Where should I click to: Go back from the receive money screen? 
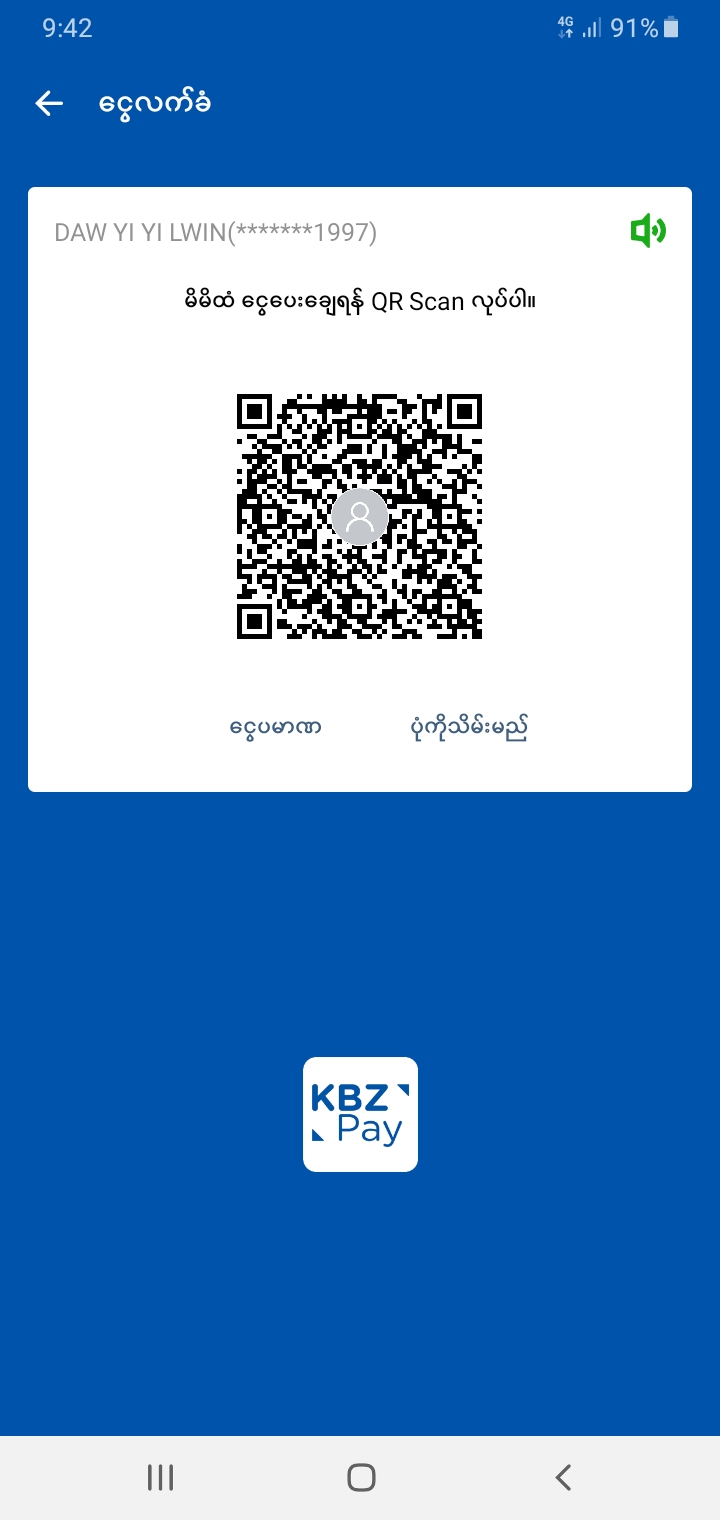pos(49,103)
